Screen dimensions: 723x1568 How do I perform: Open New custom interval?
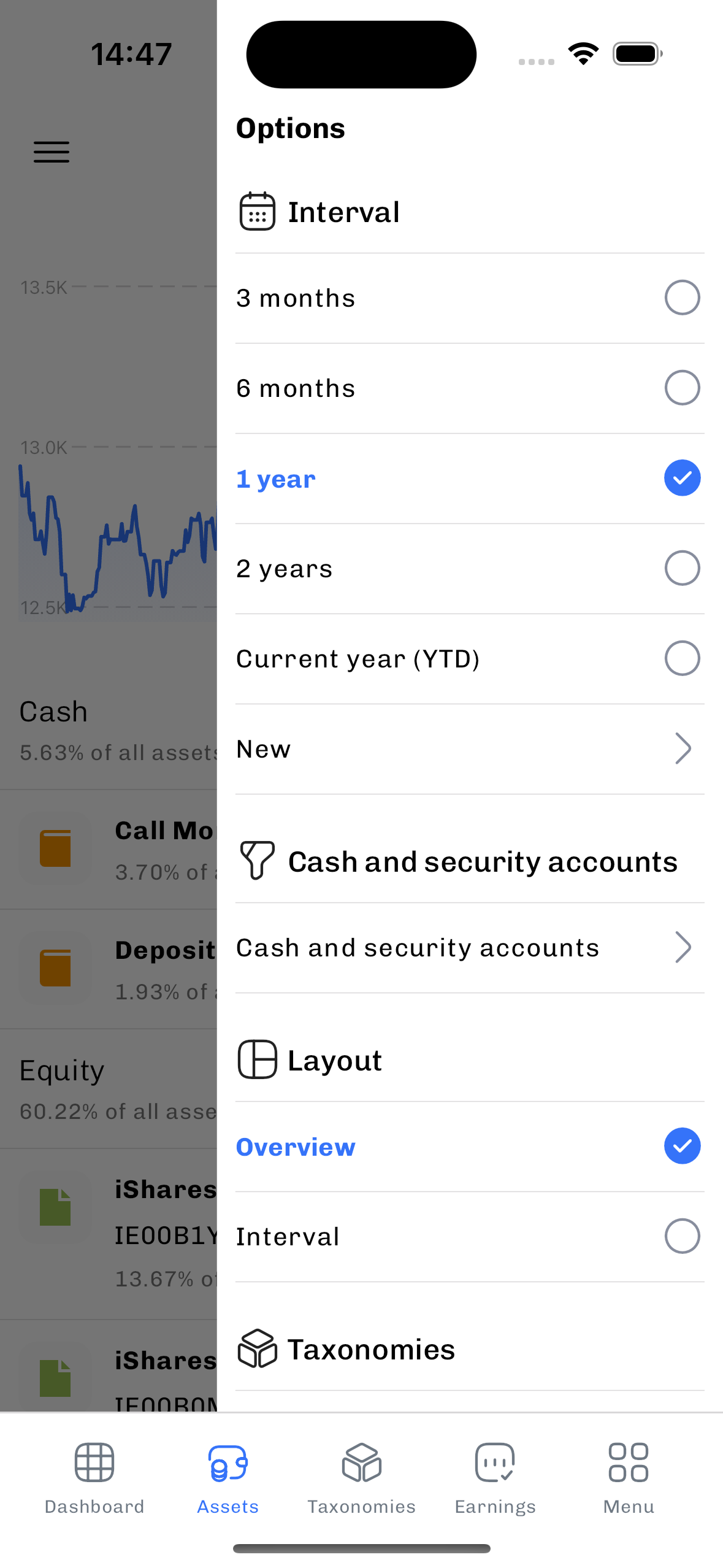(x=469, y=749)
